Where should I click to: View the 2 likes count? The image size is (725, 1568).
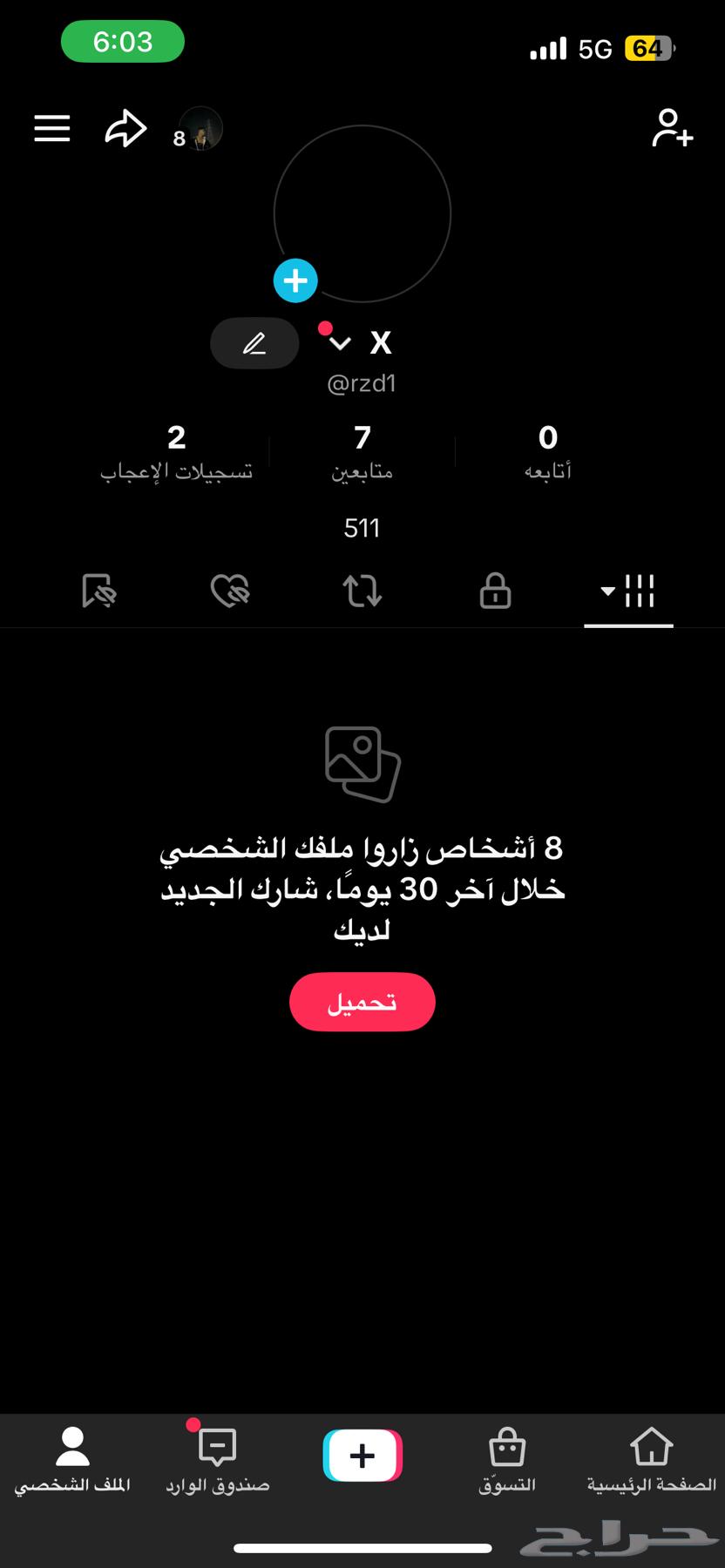[x=177, y=451]
